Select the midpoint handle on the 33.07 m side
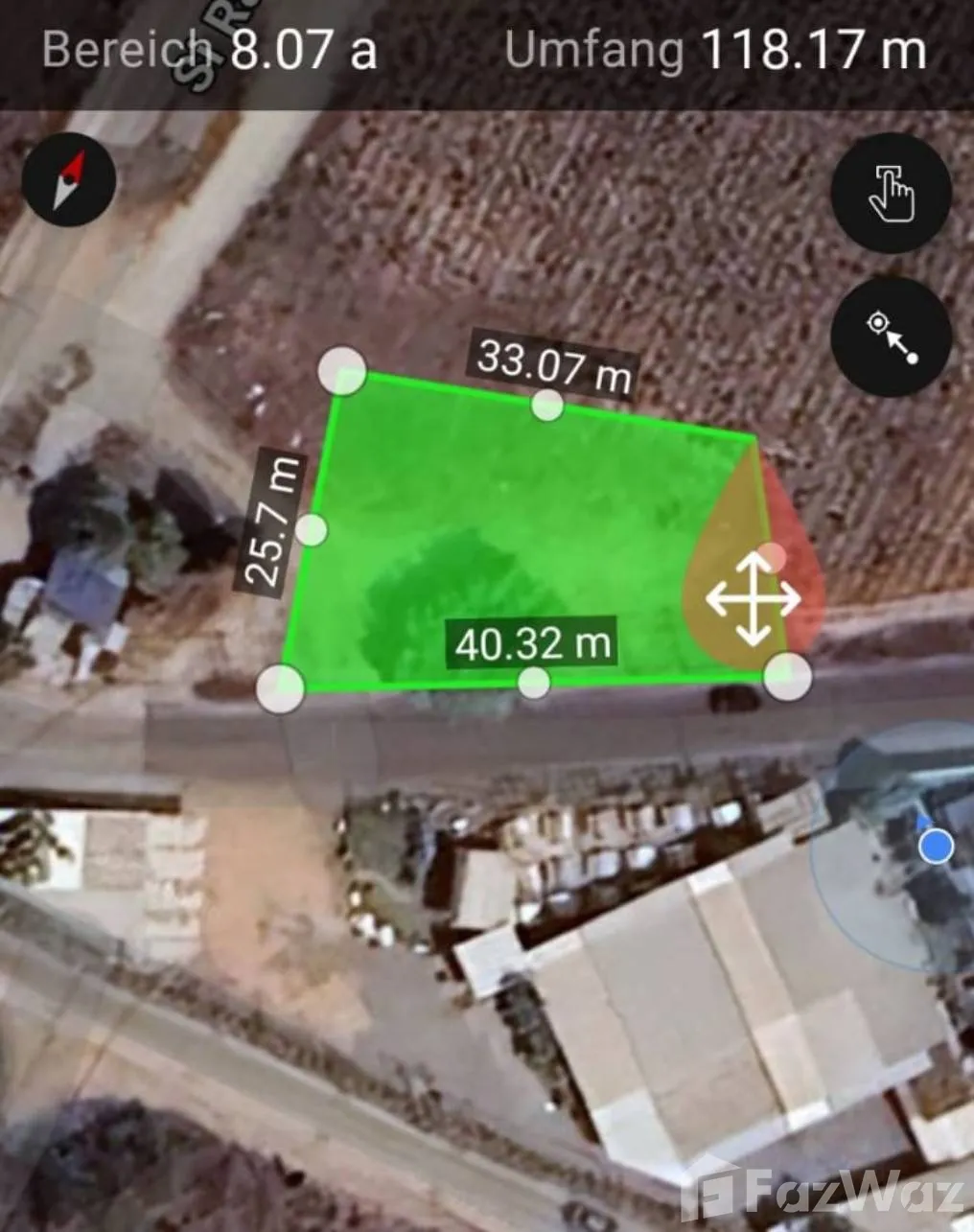 (547, 405)
